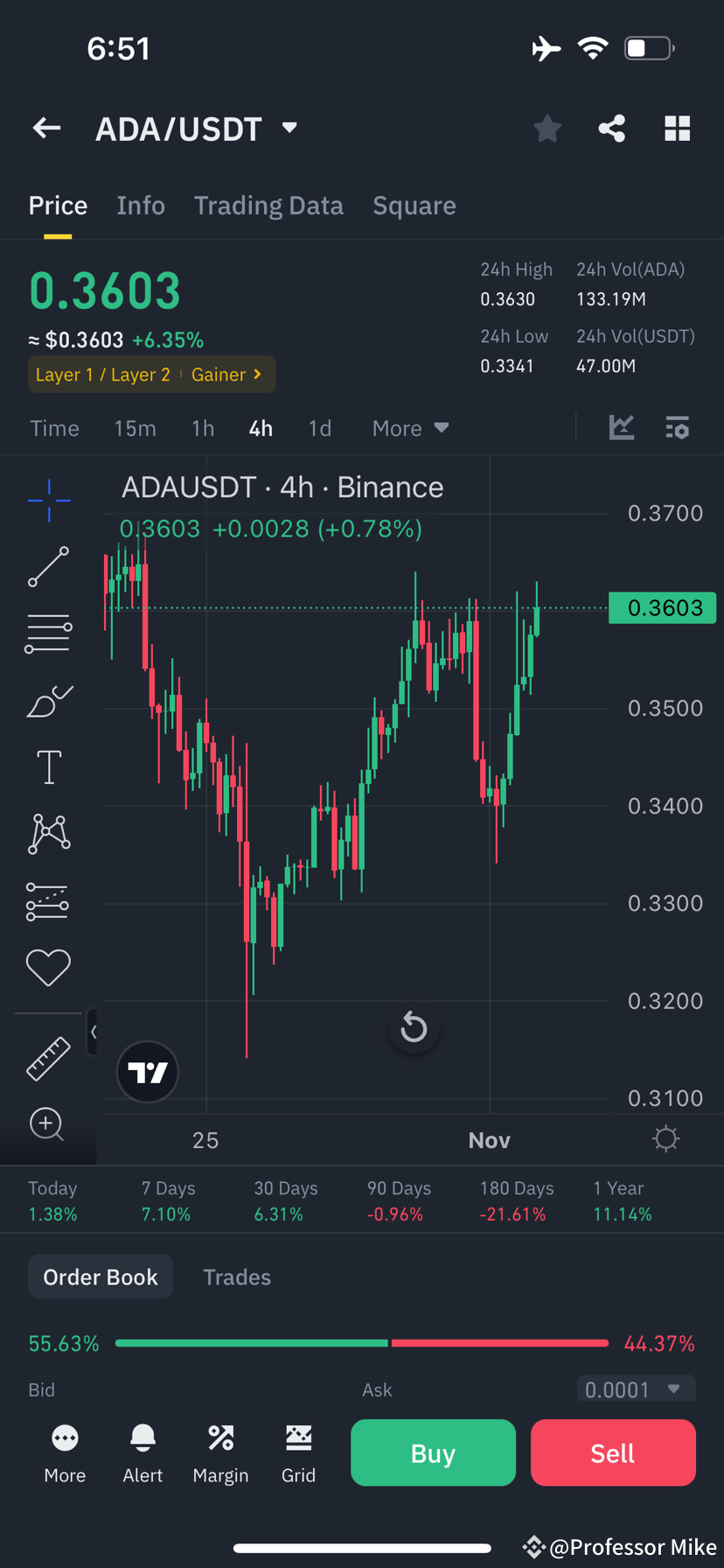Switch to the Trading Data tab

pyautogui.click(x=268, y=205)
